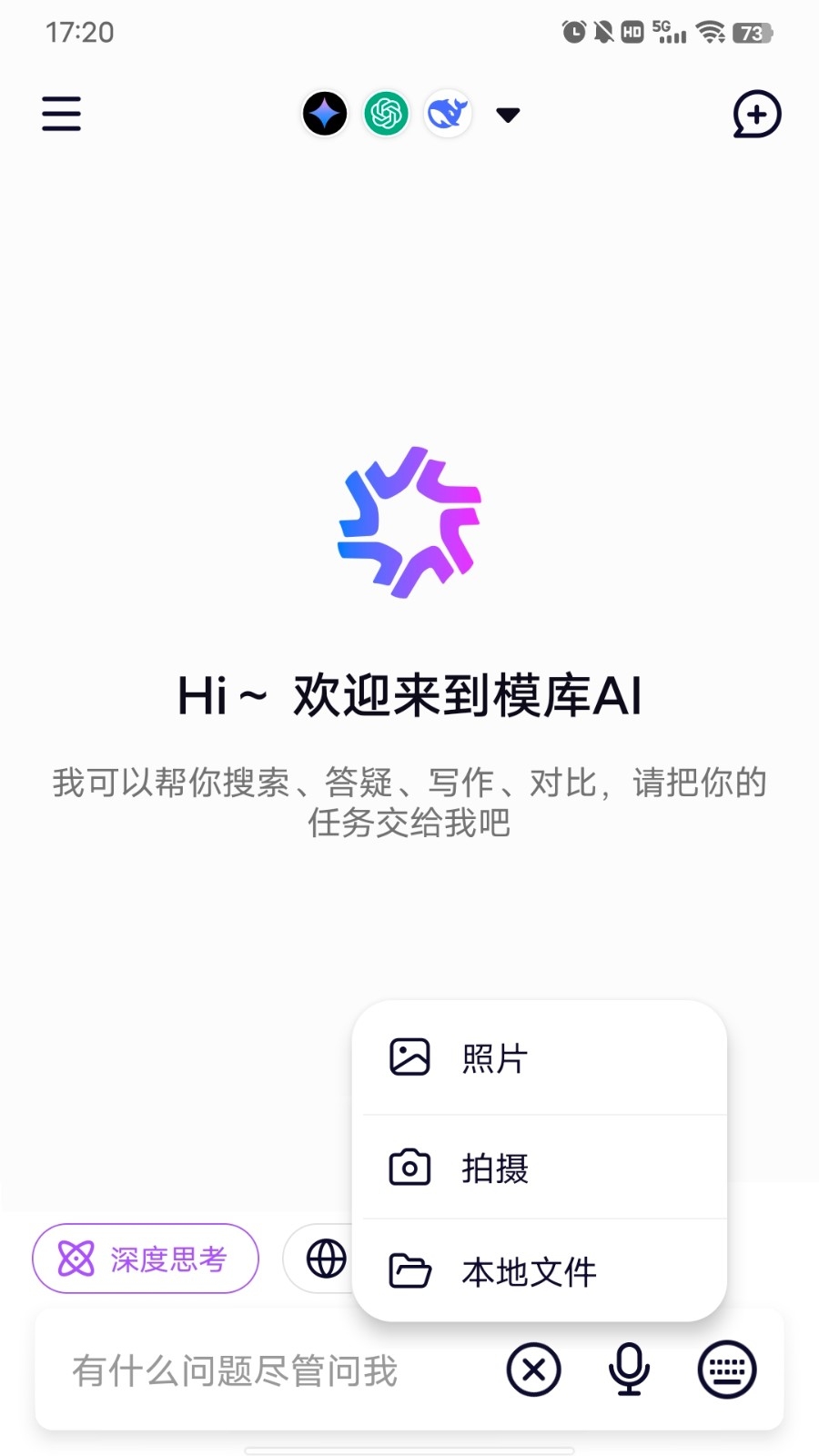The width and height of the screenshot is (819, 1456).
Task: Start a new chat conversation
Action: coord(757,114)
